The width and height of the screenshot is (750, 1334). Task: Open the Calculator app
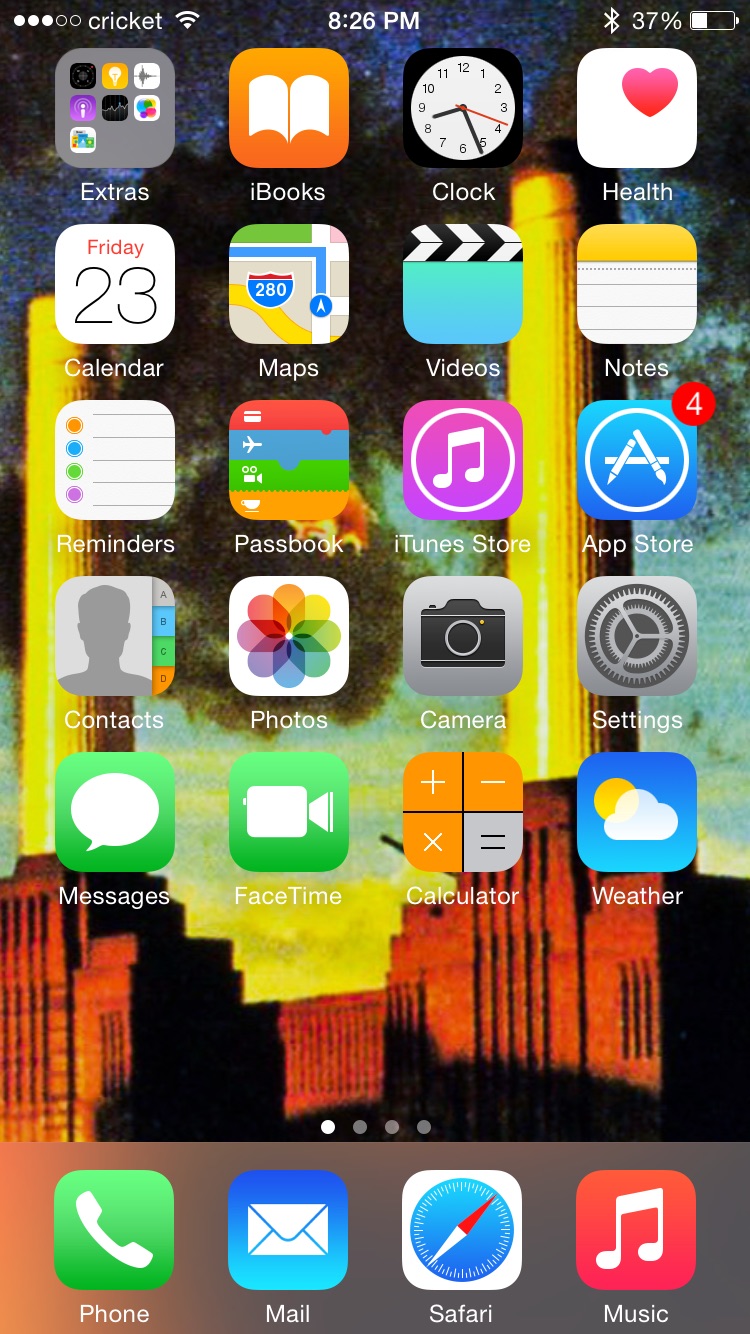[x=463, y=812]
